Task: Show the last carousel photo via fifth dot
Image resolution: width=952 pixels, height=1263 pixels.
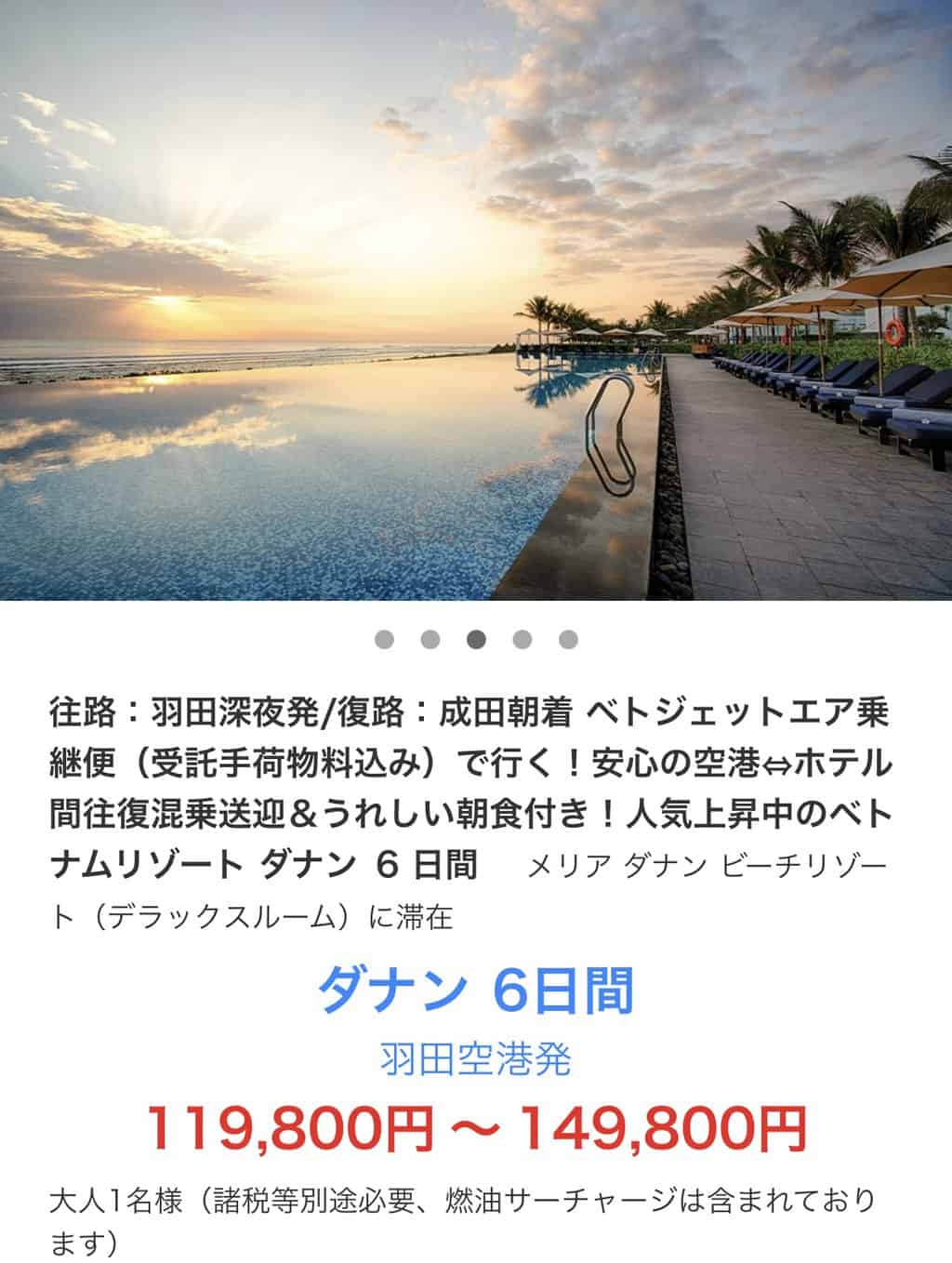Action: pos(569,640)
